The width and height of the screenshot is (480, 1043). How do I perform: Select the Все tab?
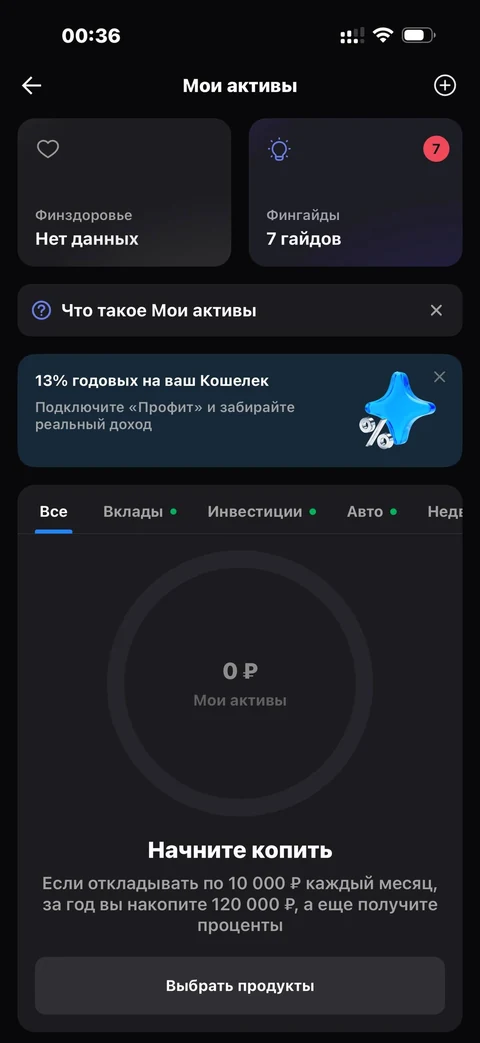pos(53,512)
